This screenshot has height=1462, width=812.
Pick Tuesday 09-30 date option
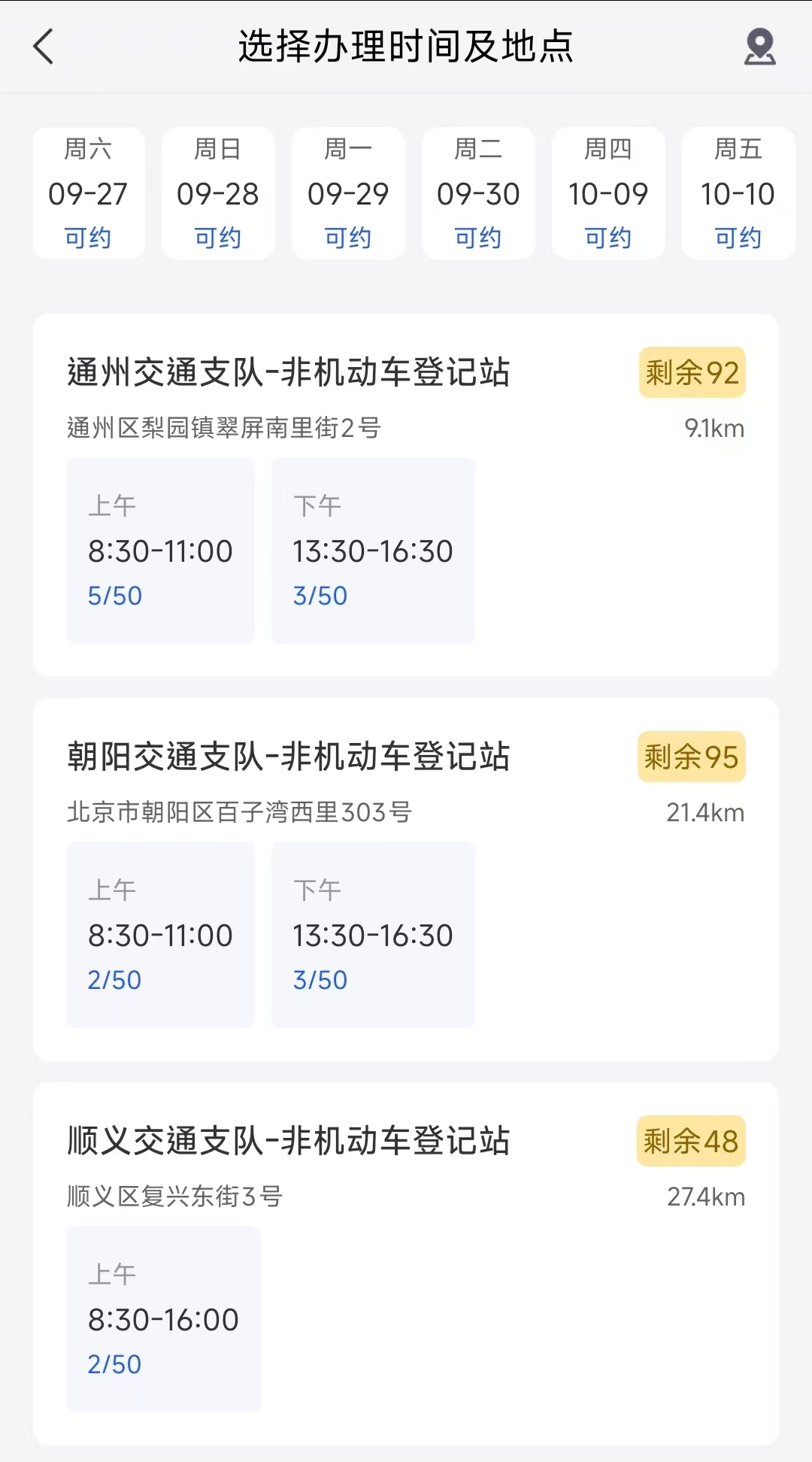point(478,193)
